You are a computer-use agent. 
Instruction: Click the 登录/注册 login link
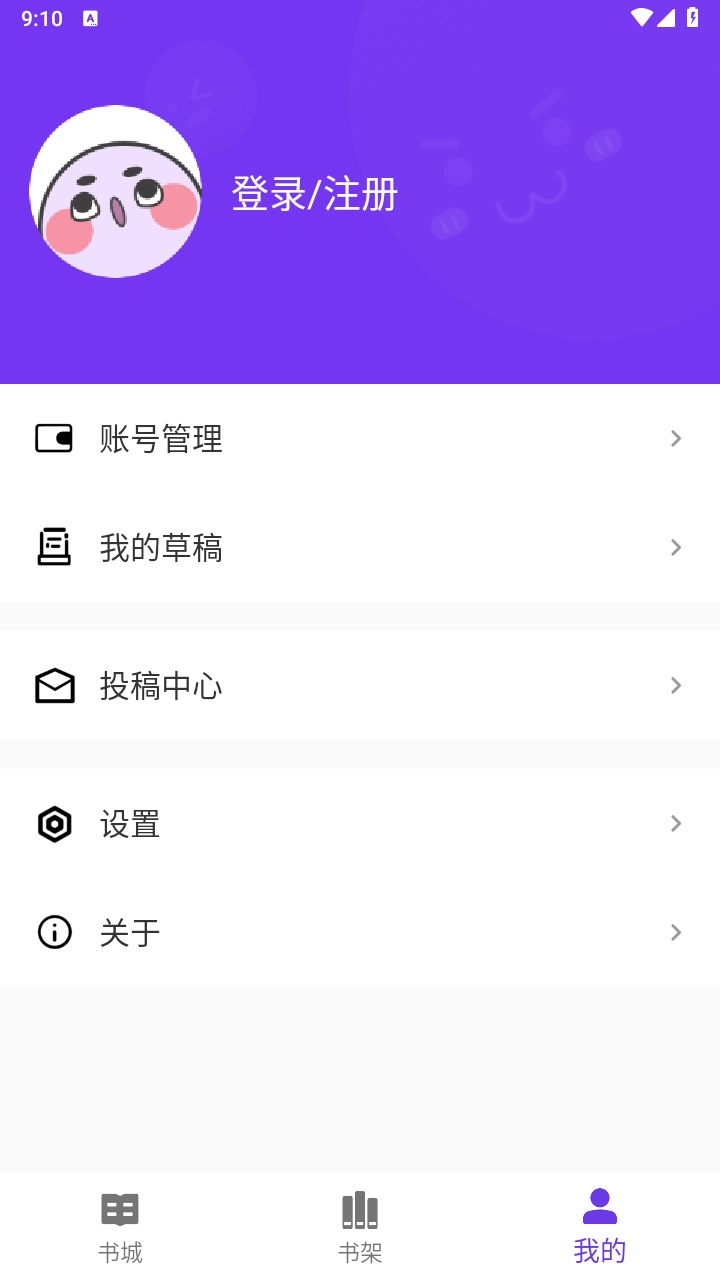pyautogui.click(x=315, y=195)
